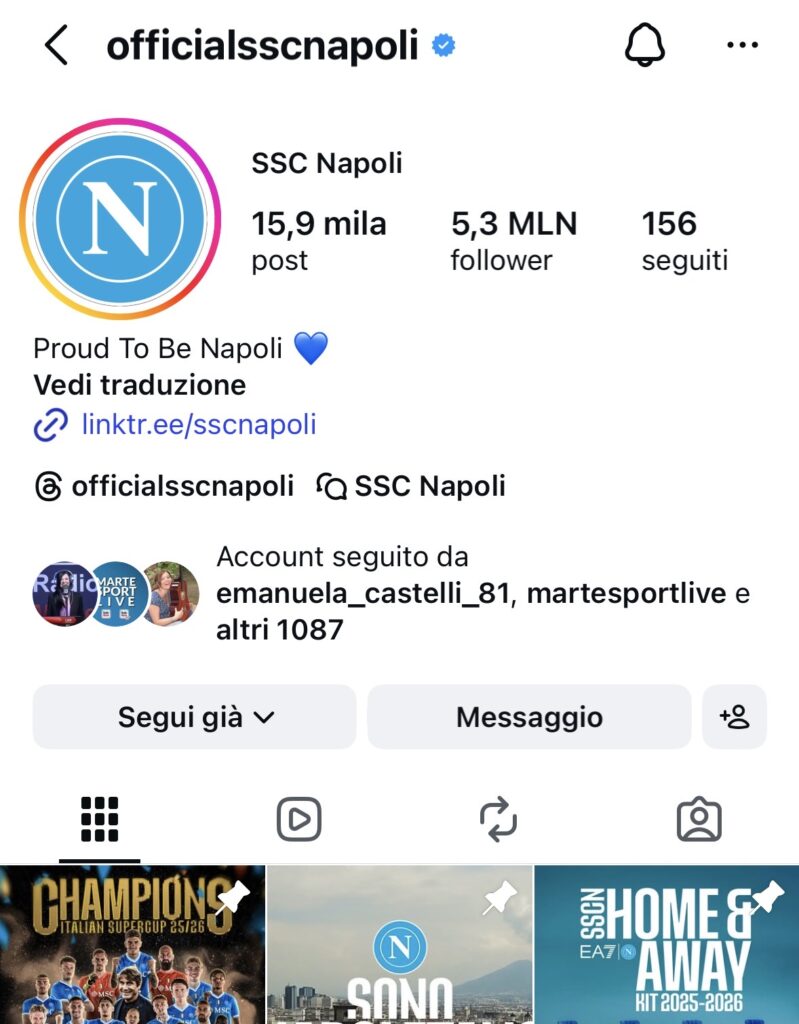The width and height of the screenshot is (799, 1024).
Task: Tap Vedi traduzione under the bio
Action: tap(139, 385)
